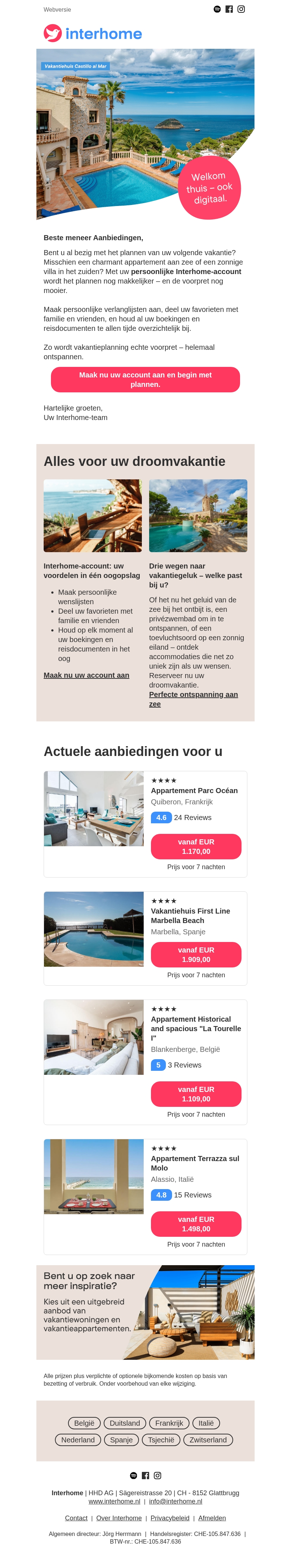
Task: Tap the Duitsland chip
Action: 125,1423
